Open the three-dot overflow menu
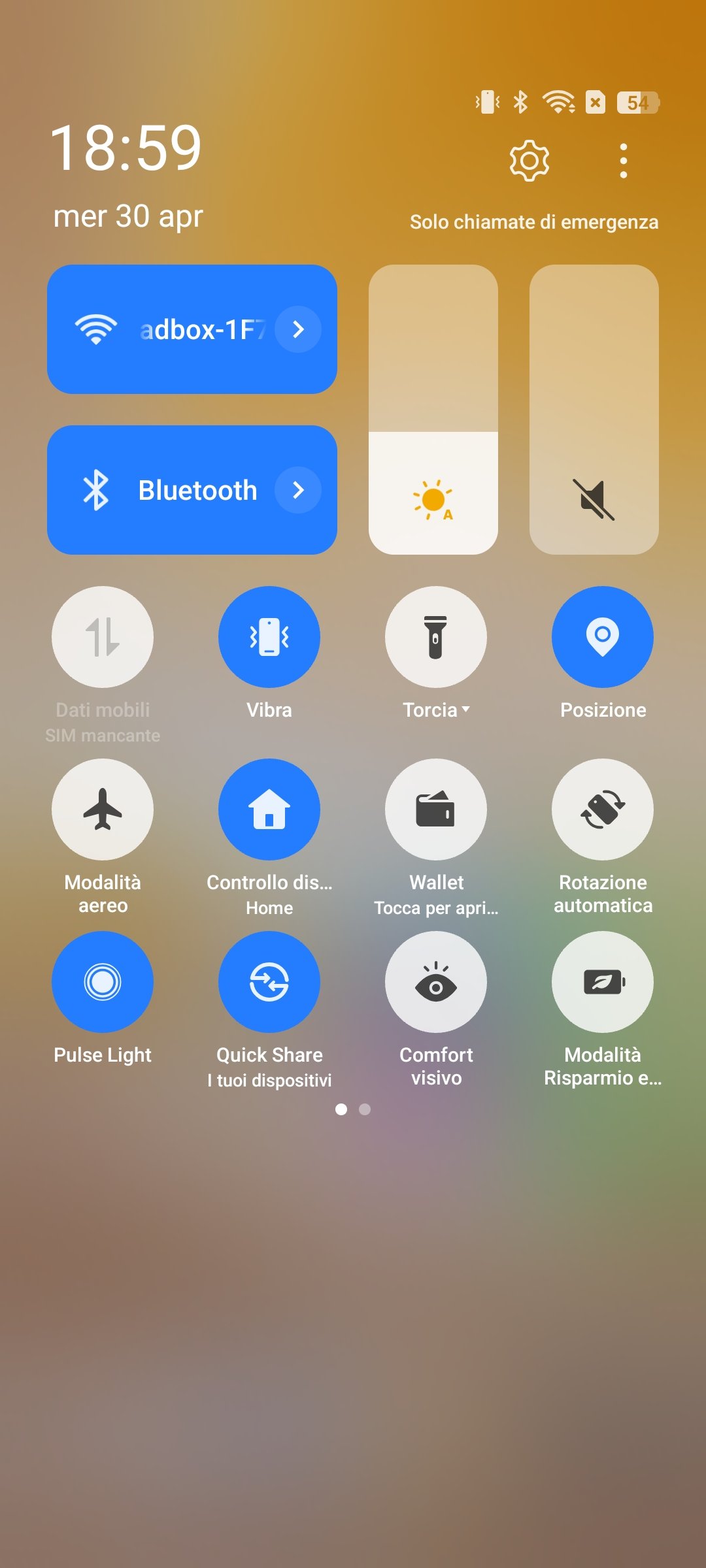The height and width of the screenshot is (1568, 706). tap(624, 161)
